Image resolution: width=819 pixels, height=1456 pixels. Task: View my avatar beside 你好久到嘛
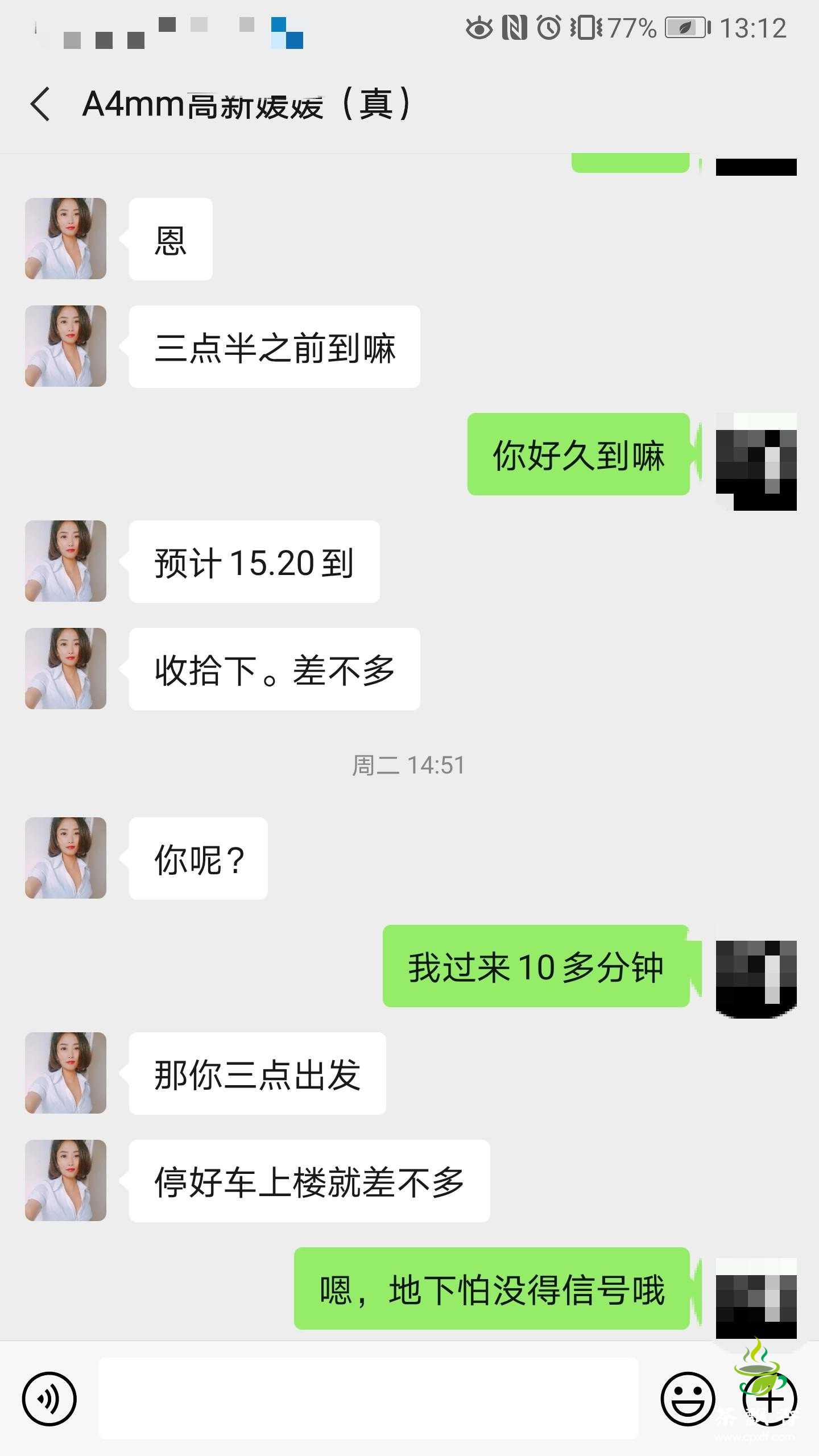(756, 461)
